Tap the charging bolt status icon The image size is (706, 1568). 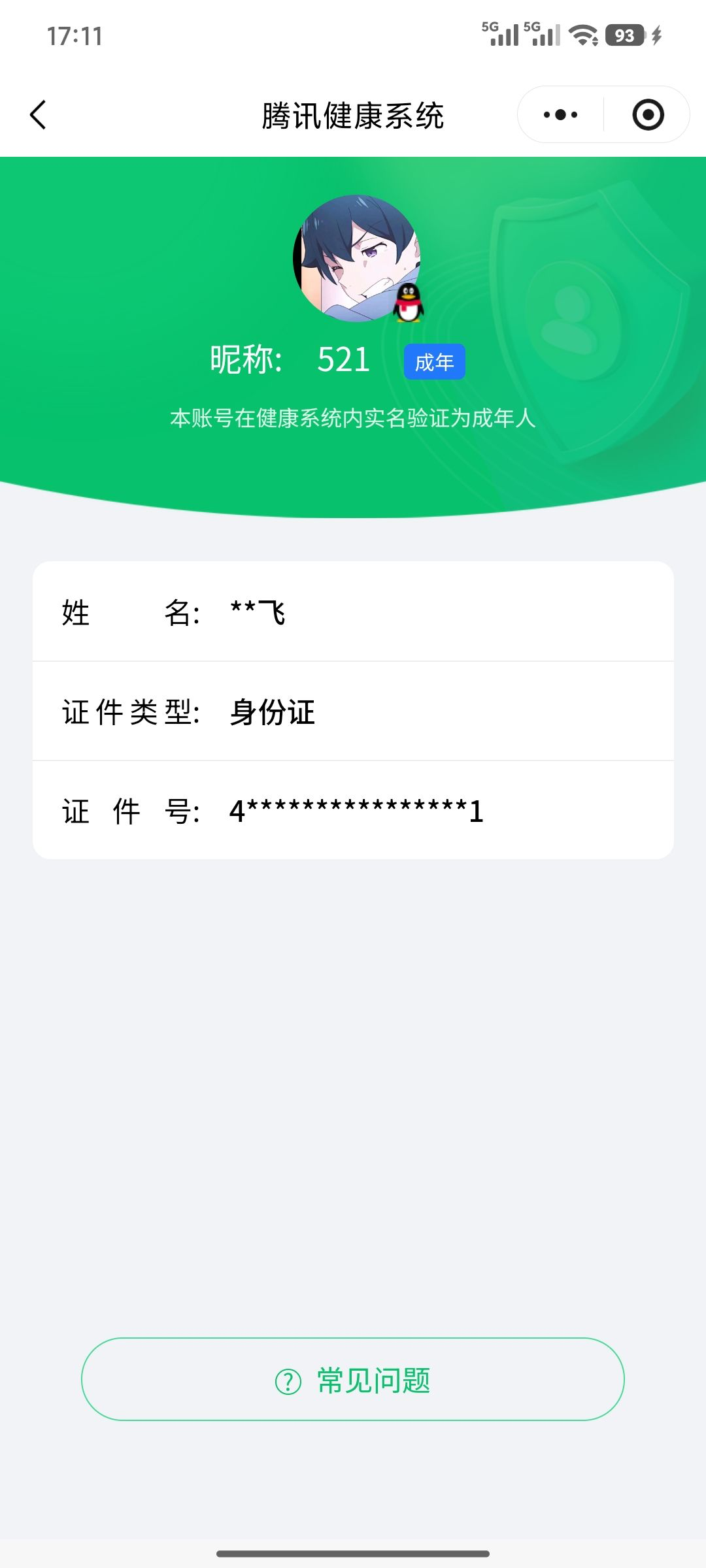657,34
